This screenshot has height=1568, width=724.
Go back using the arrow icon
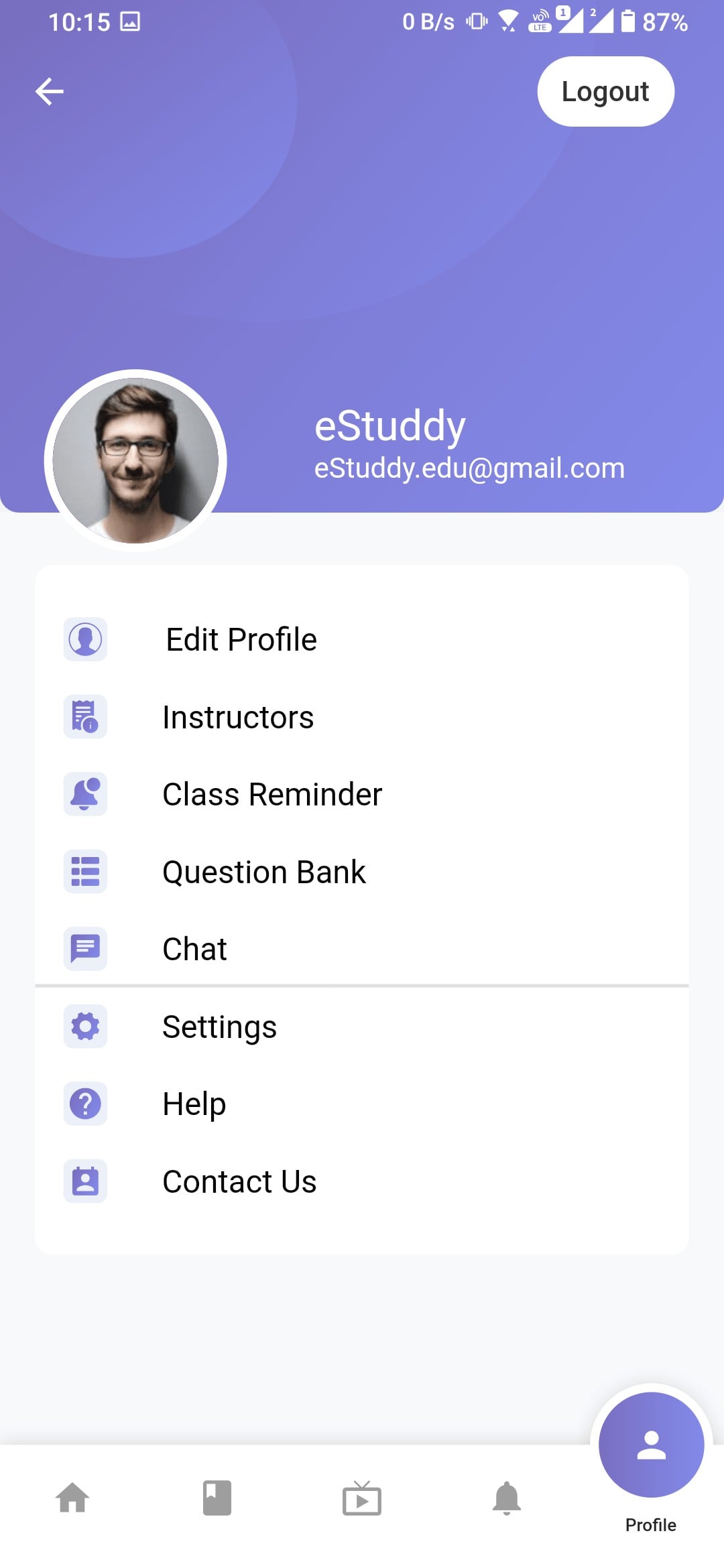coord(50,92)
